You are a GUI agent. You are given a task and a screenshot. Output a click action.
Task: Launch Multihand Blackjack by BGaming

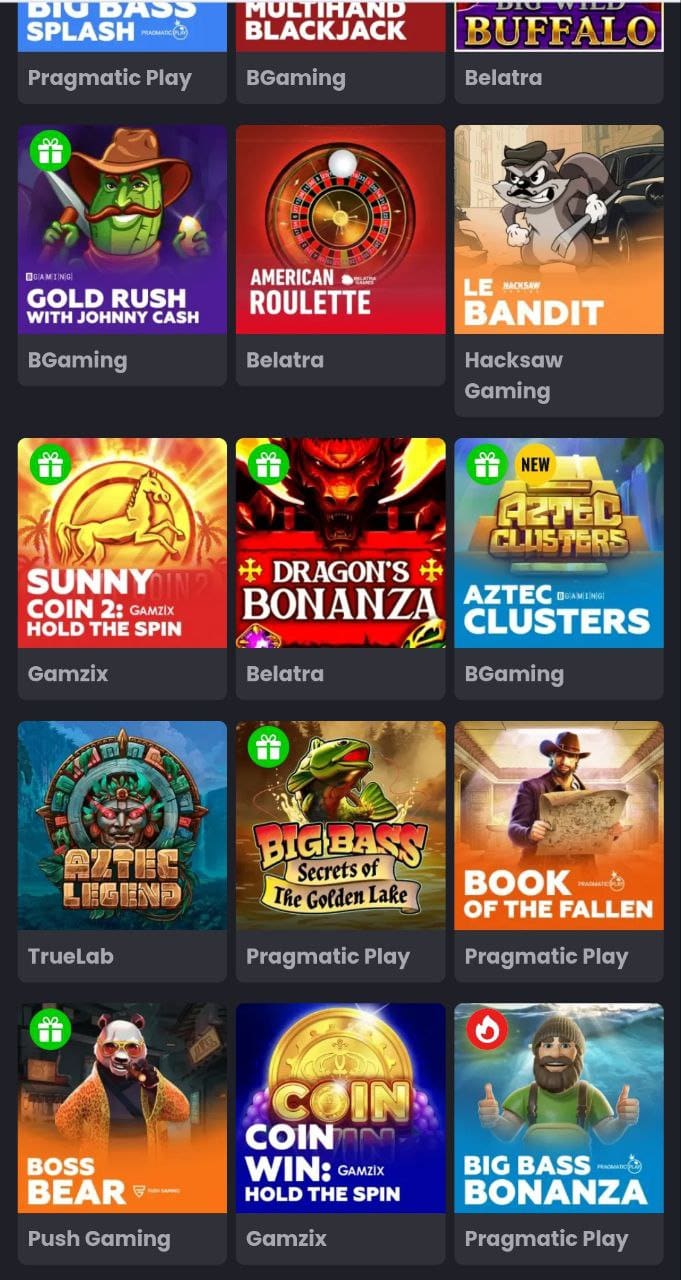340,27
